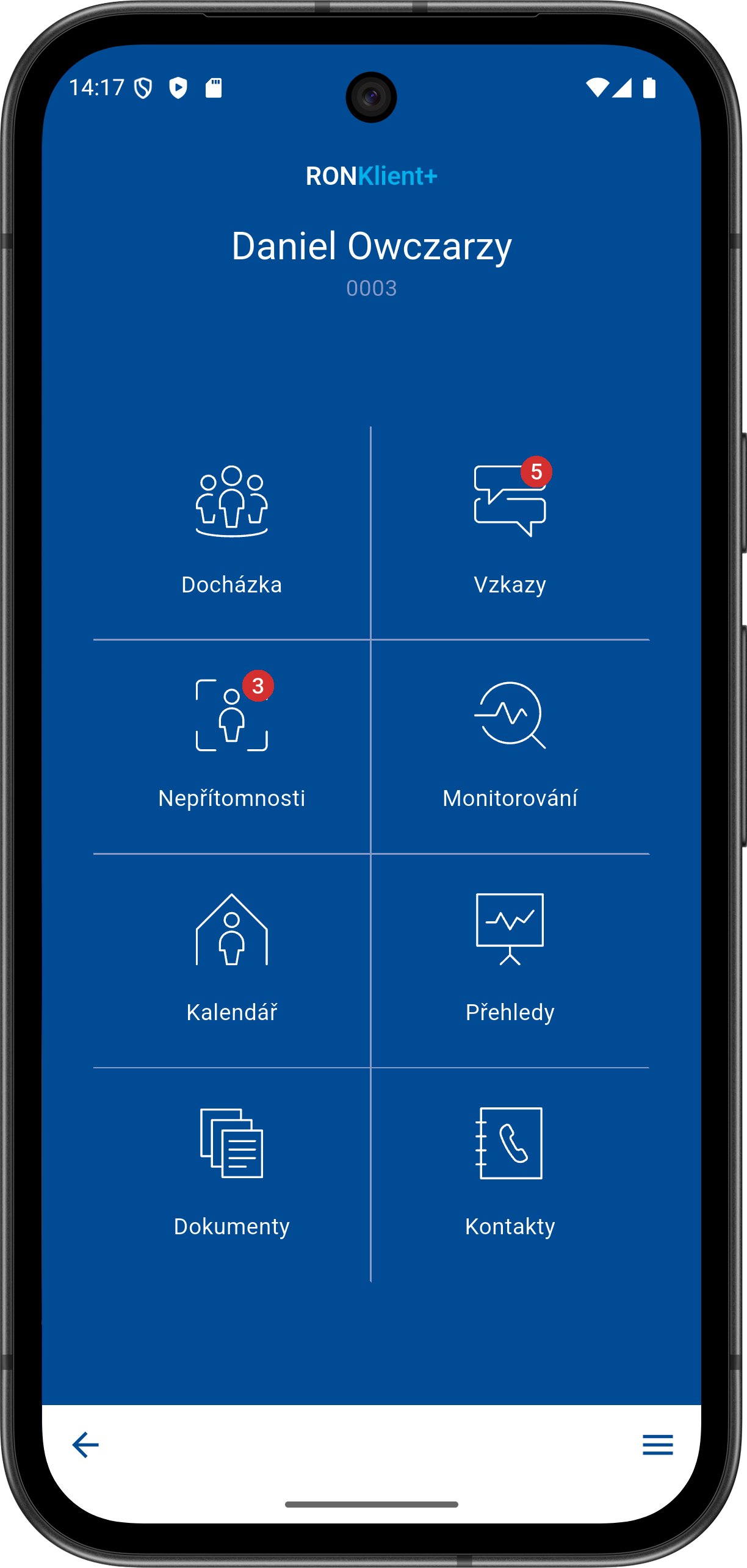Open Přehledy overviews
Viewport: 747px width, 1568px height.
[510, 959]
